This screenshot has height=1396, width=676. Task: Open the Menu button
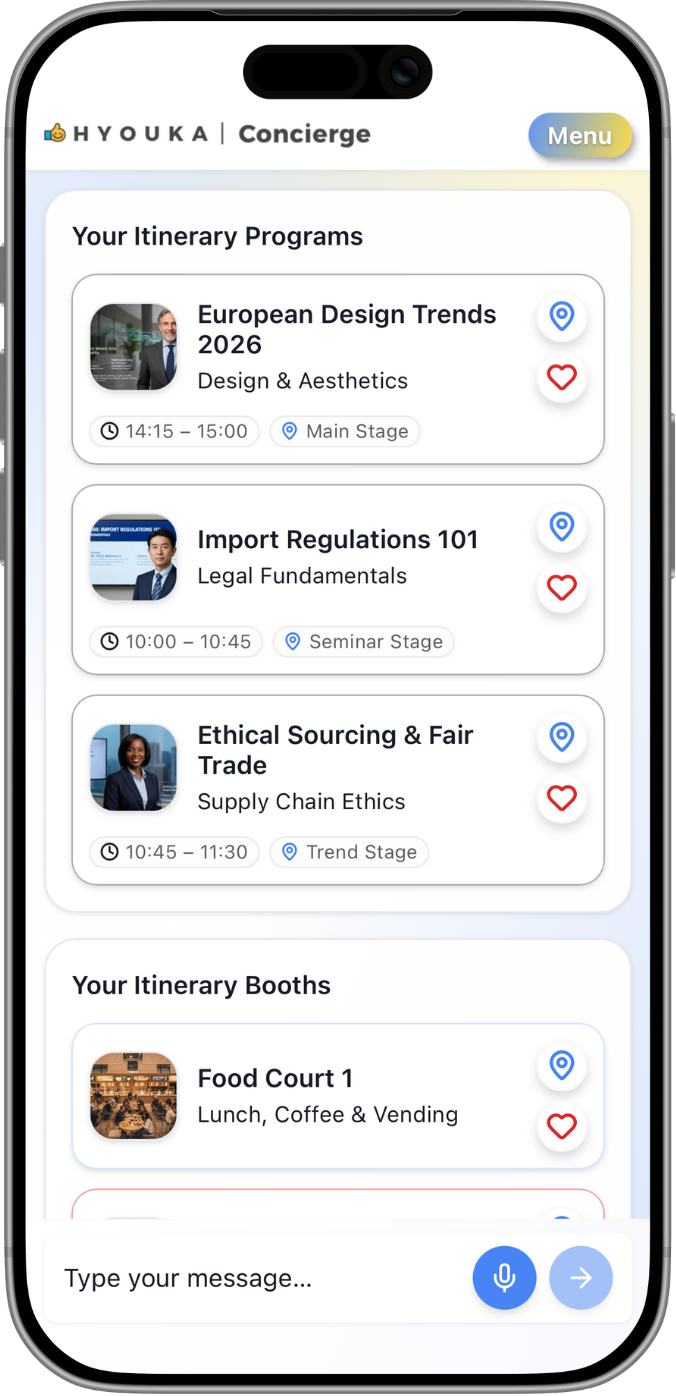[580, 136]
